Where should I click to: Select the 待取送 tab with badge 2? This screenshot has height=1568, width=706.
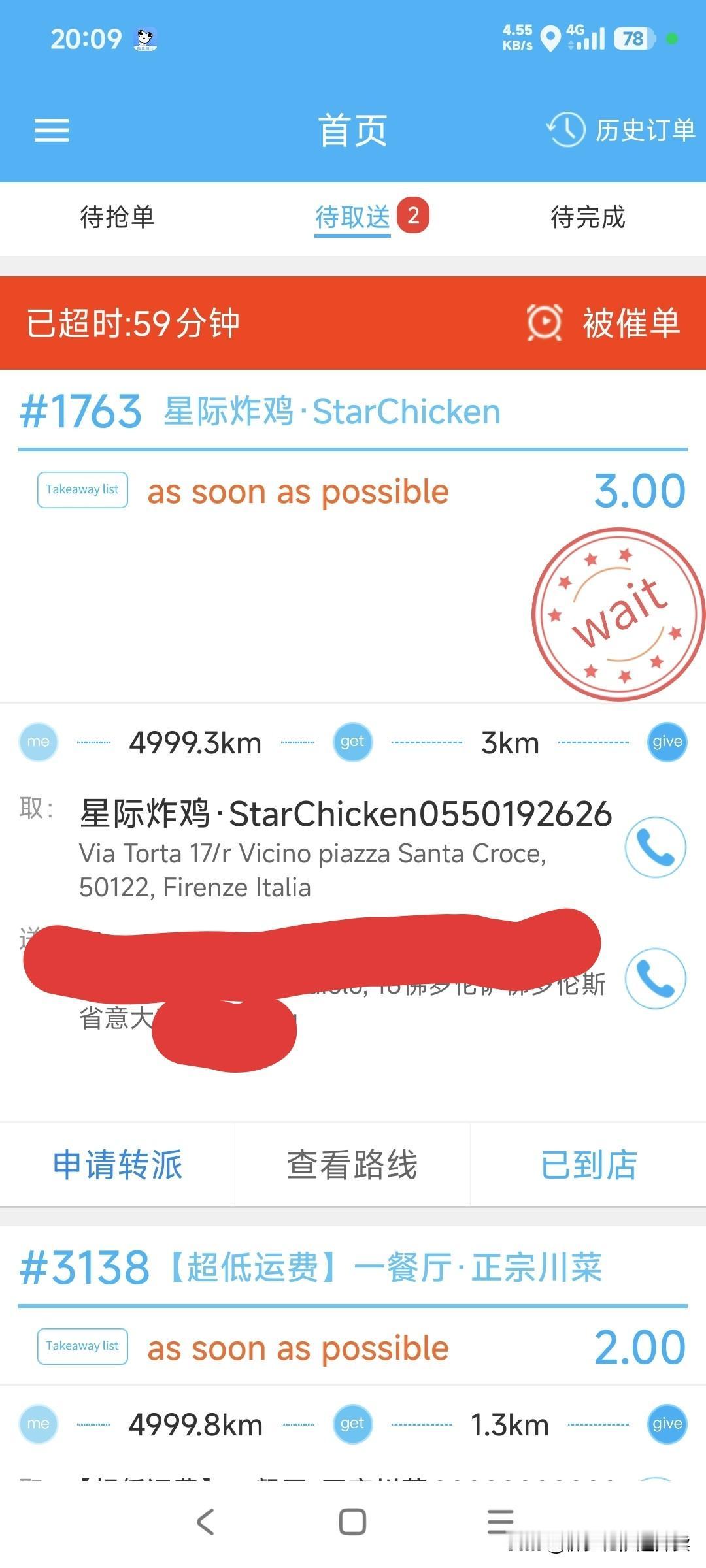pyautogui.click(x=353, y=218)
